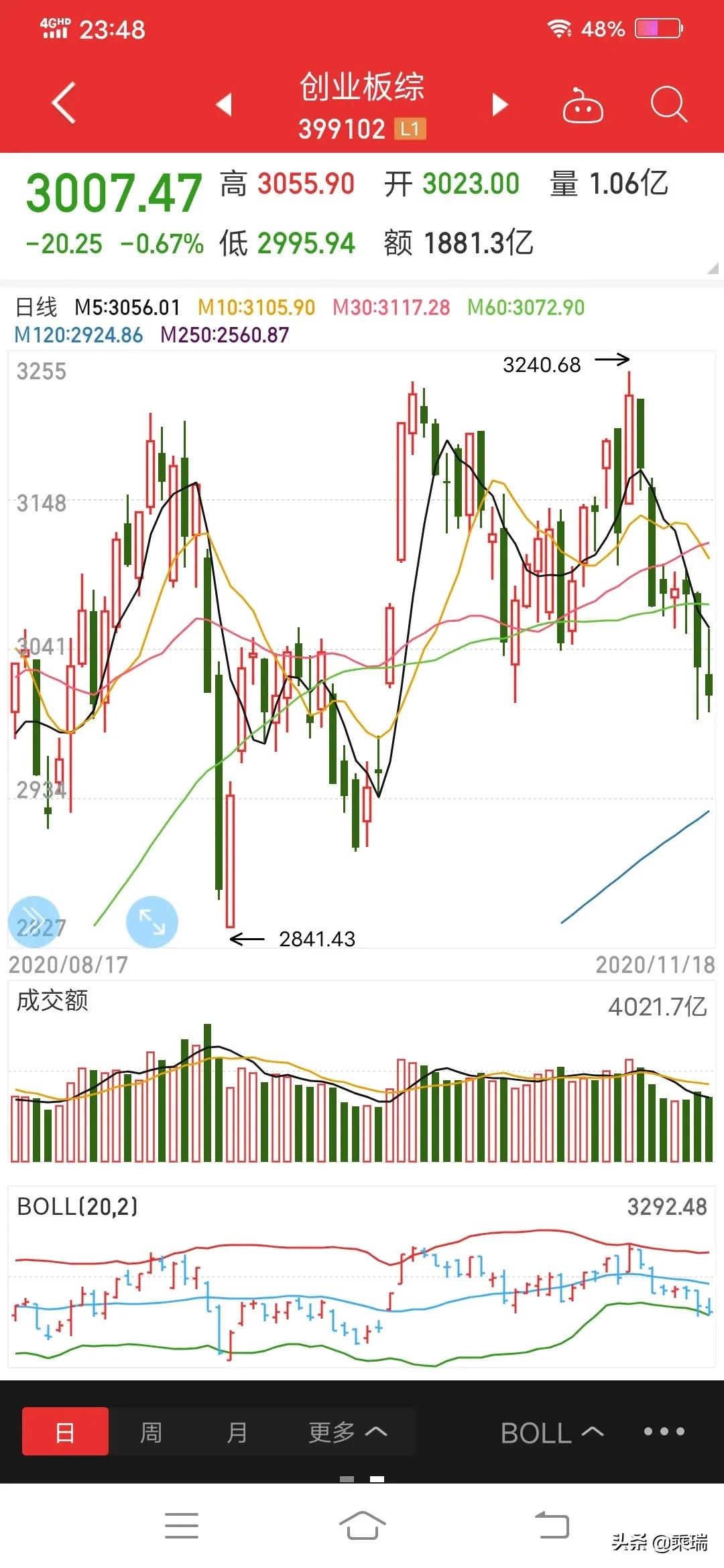Expand the quote details corner triangle

pyautogui.click(x=713, y=268)
